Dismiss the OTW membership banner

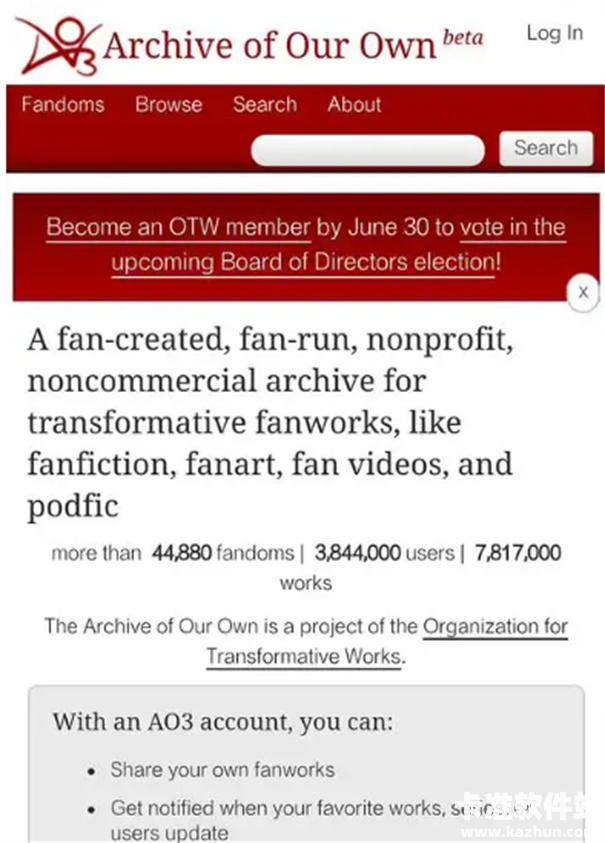[x=583, y=292]
